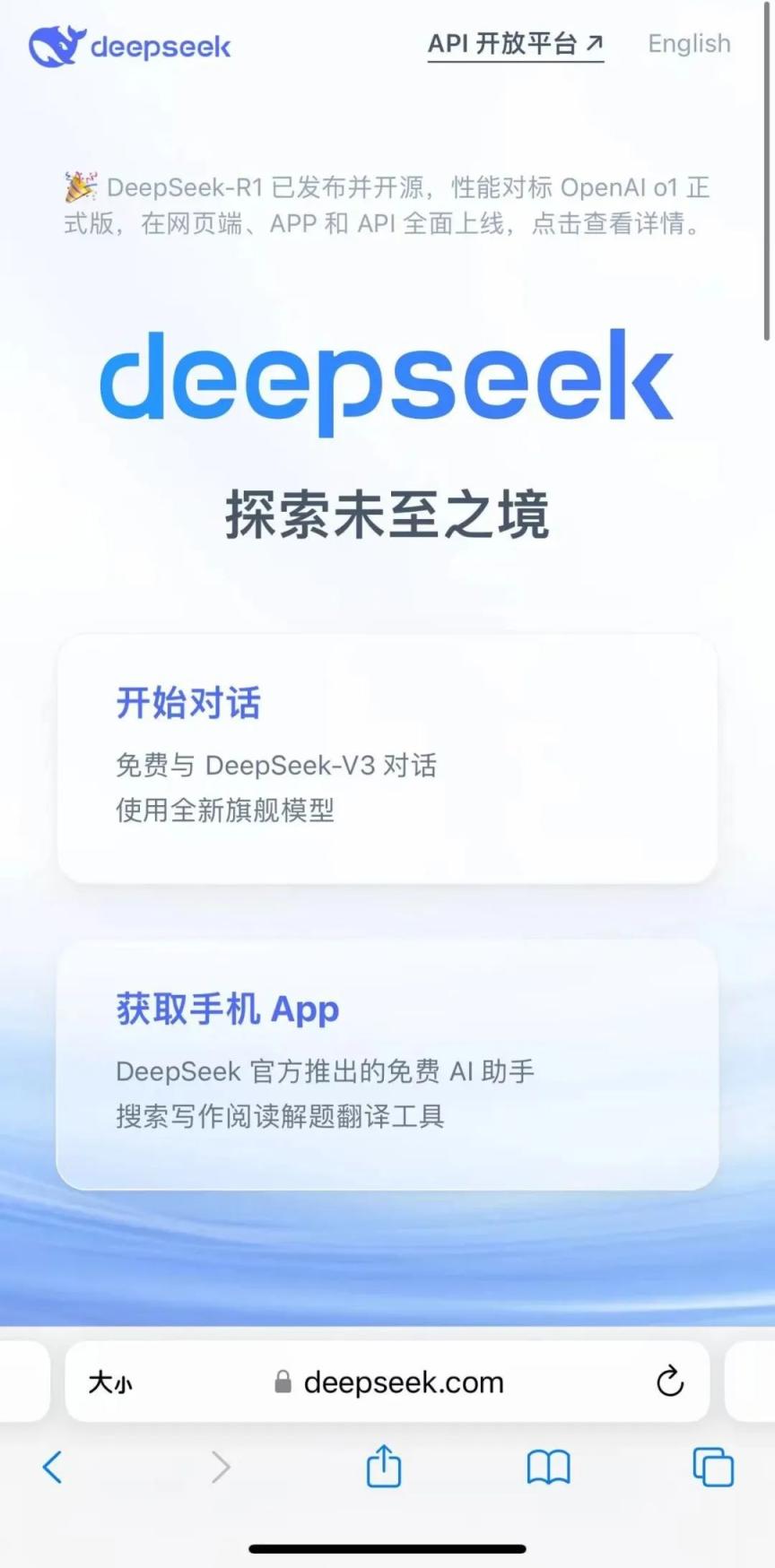The width and height of the screenshot is (775, 1568).
Task: Open the 大小 page settings menu
Action: point(110,1382)
